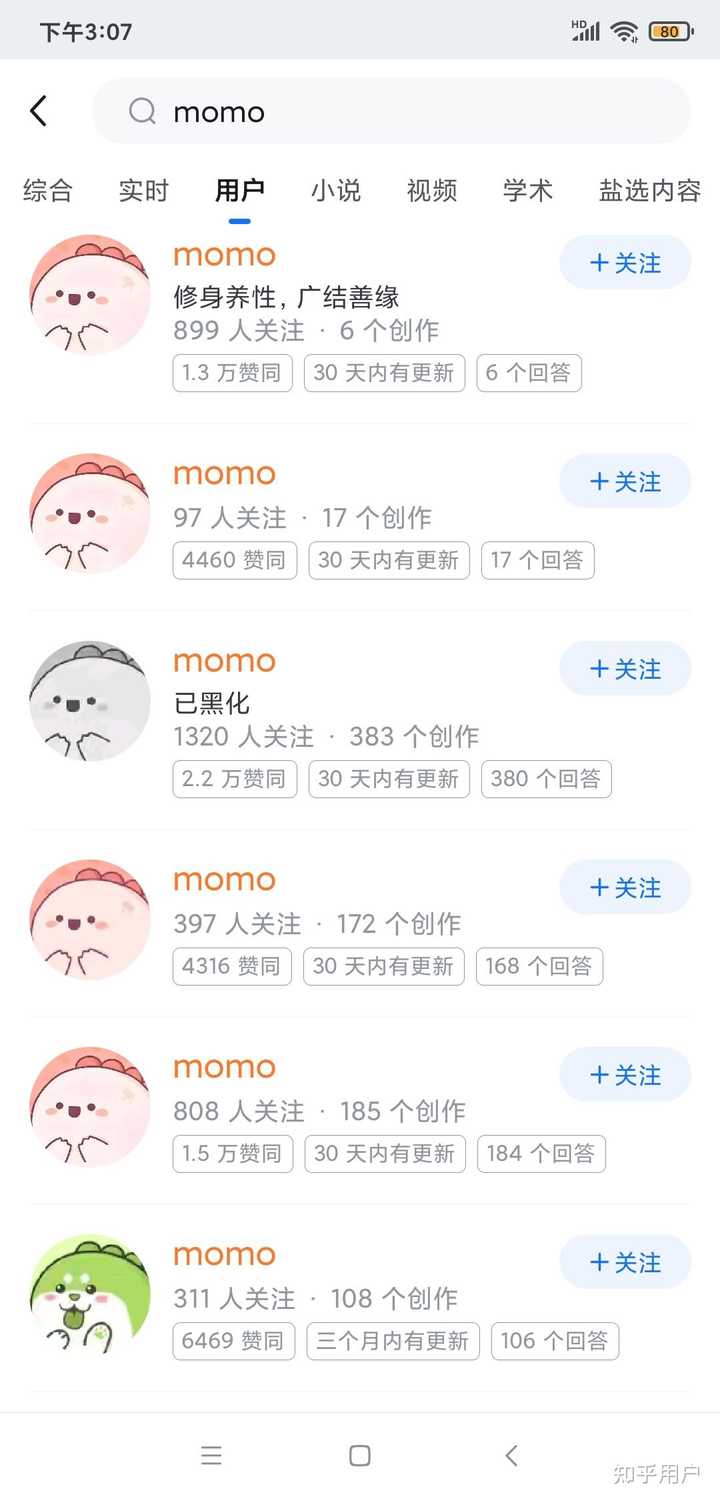Open the system recent apps menu

(211, 1455)
